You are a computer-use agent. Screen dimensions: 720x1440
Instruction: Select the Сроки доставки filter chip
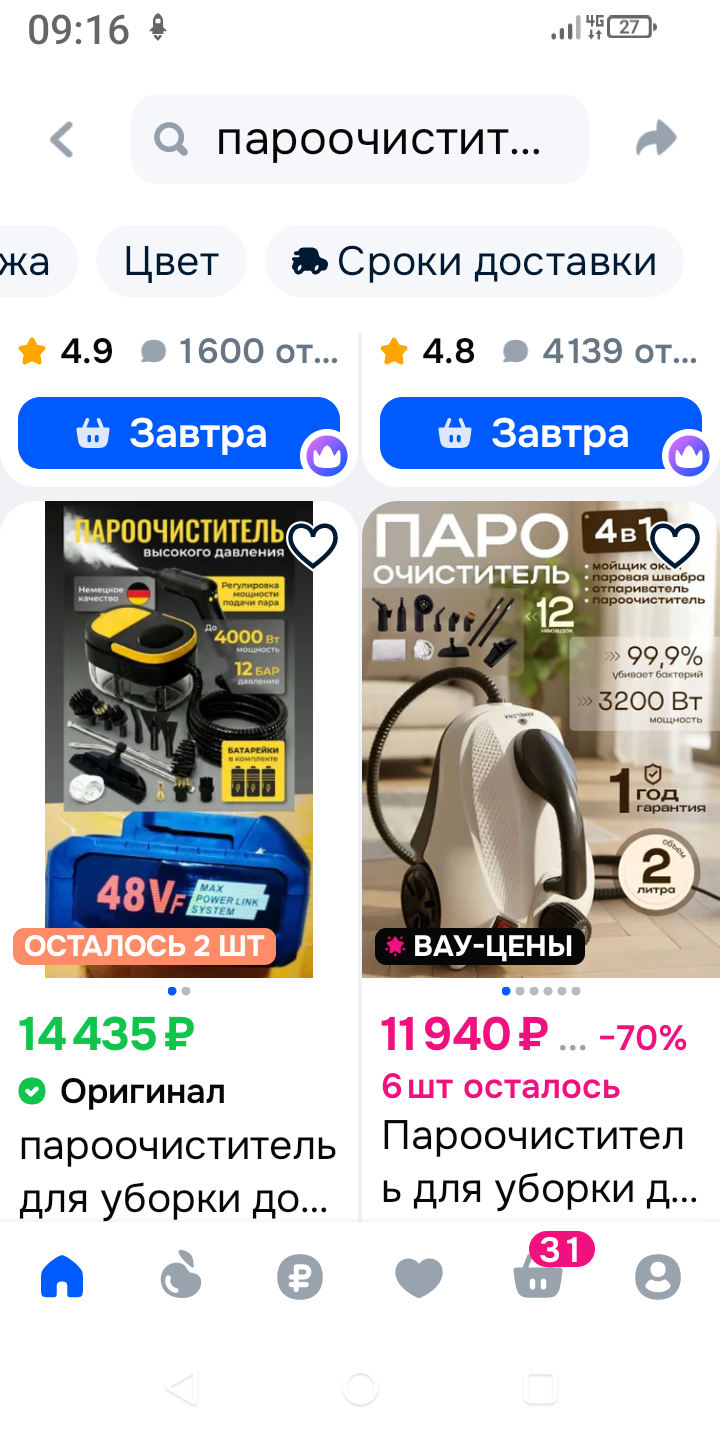pyautogui.click(x=475, y=262)
